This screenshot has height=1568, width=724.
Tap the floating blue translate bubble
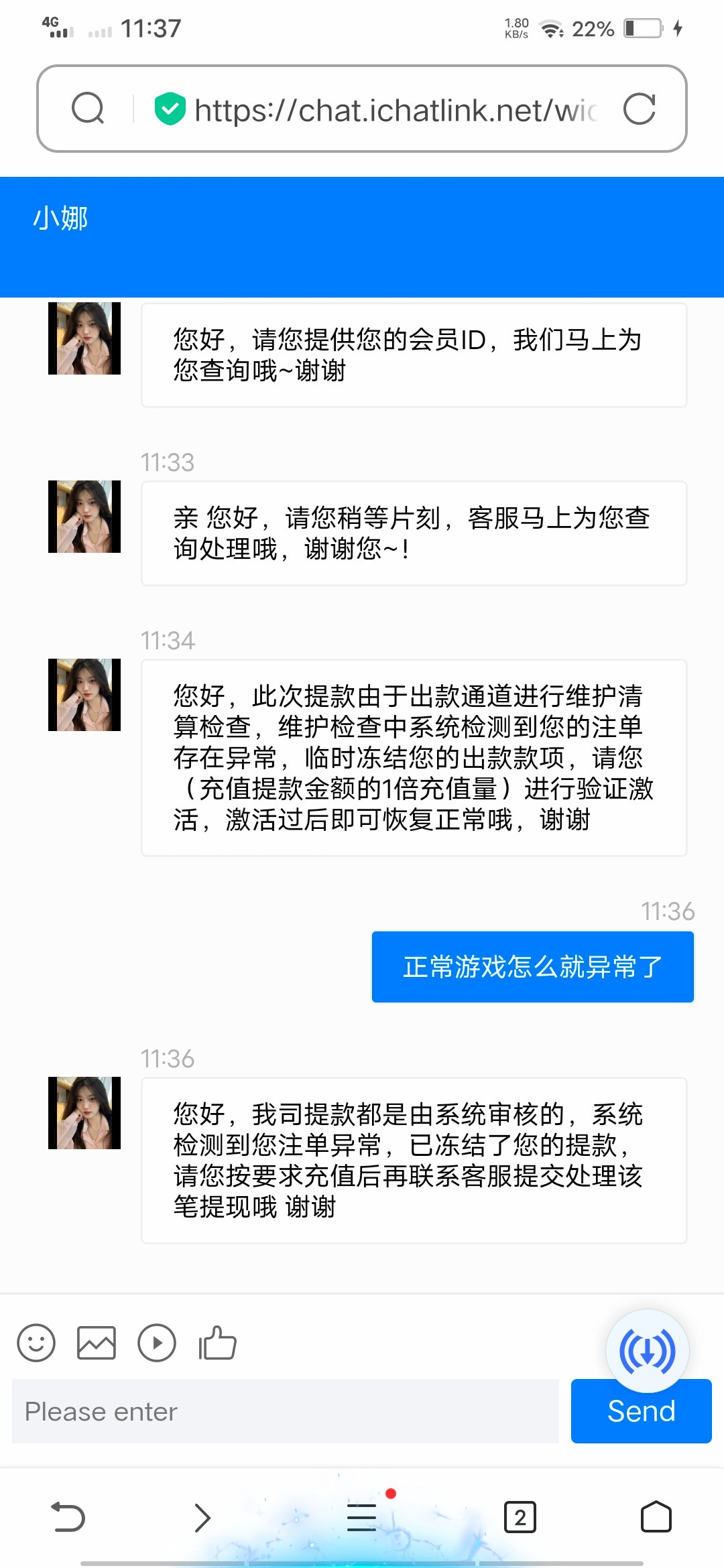pos(648,1350)
